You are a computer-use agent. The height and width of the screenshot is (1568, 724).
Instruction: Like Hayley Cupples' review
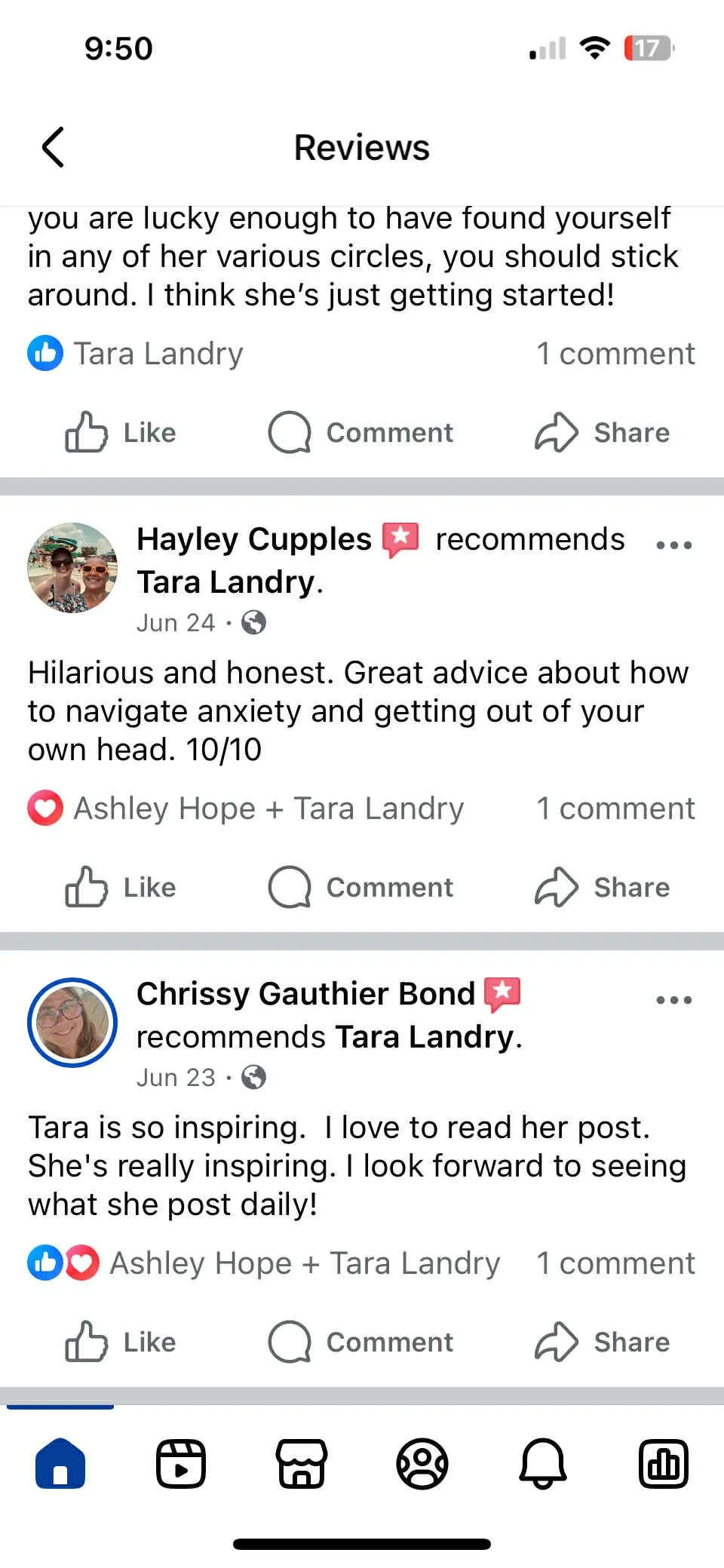(121, 887)
